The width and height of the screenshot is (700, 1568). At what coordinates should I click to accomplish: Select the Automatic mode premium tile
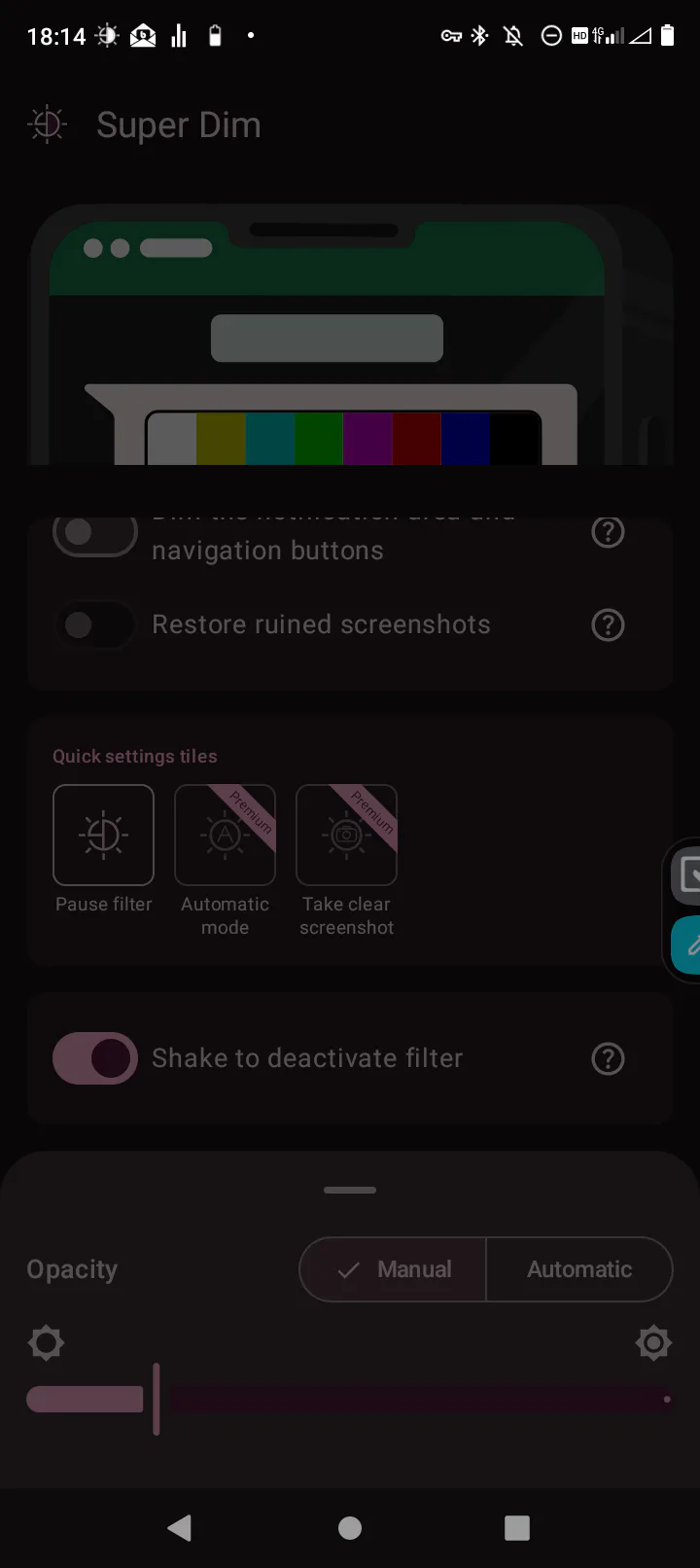[x=225, y=835]
